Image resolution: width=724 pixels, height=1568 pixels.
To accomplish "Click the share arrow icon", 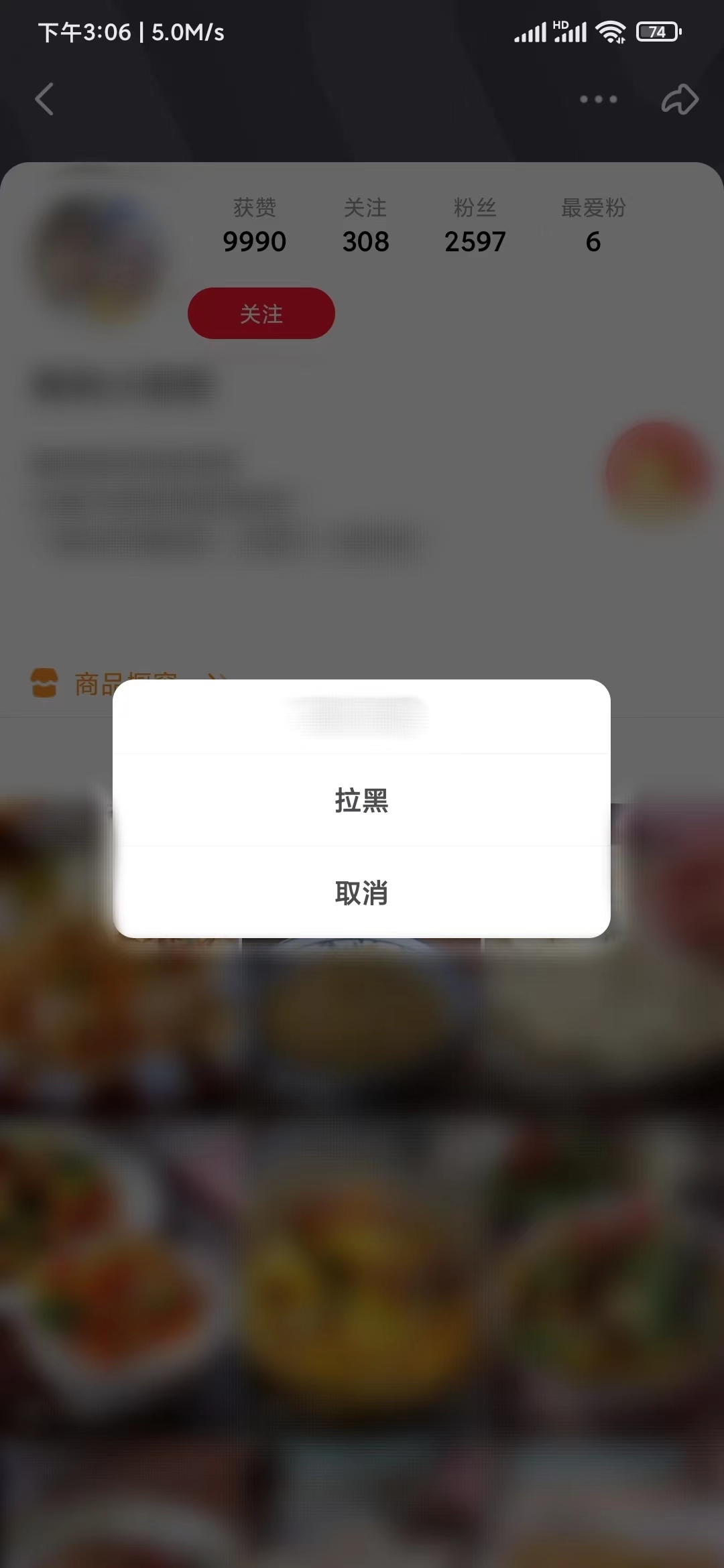I will [x=680, y=99].
